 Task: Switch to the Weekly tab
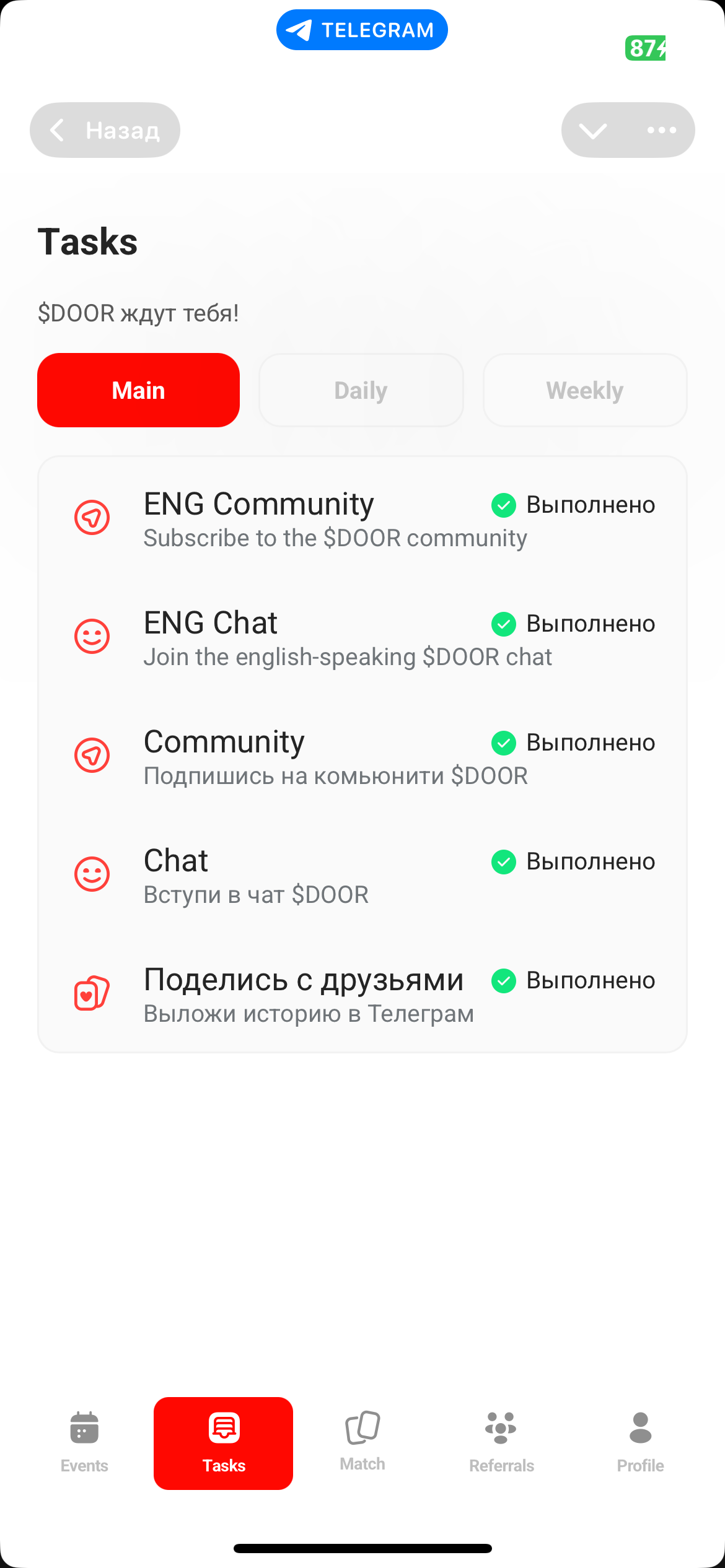coord(585,390)
